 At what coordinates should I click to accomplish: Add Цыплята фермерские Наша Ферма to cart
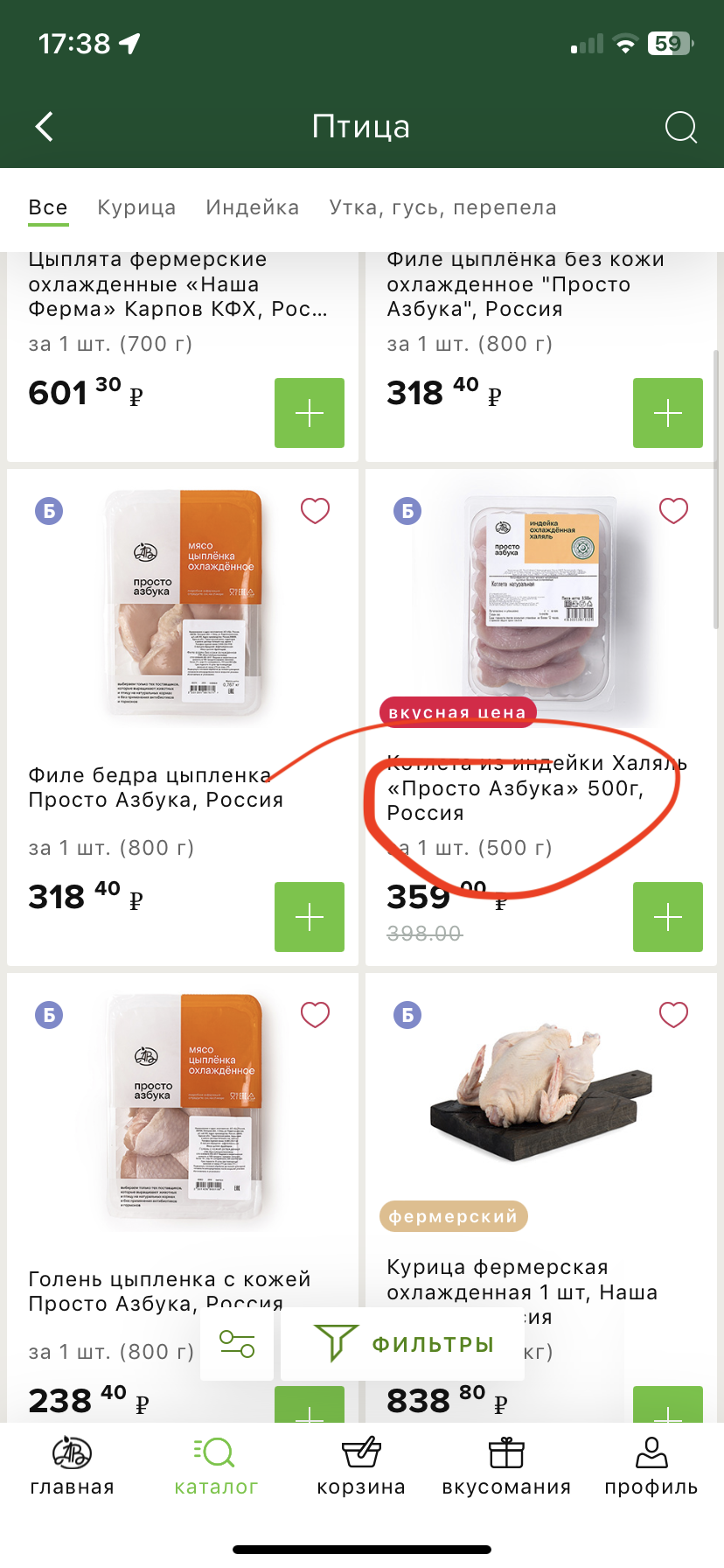(x=309, y=413)
